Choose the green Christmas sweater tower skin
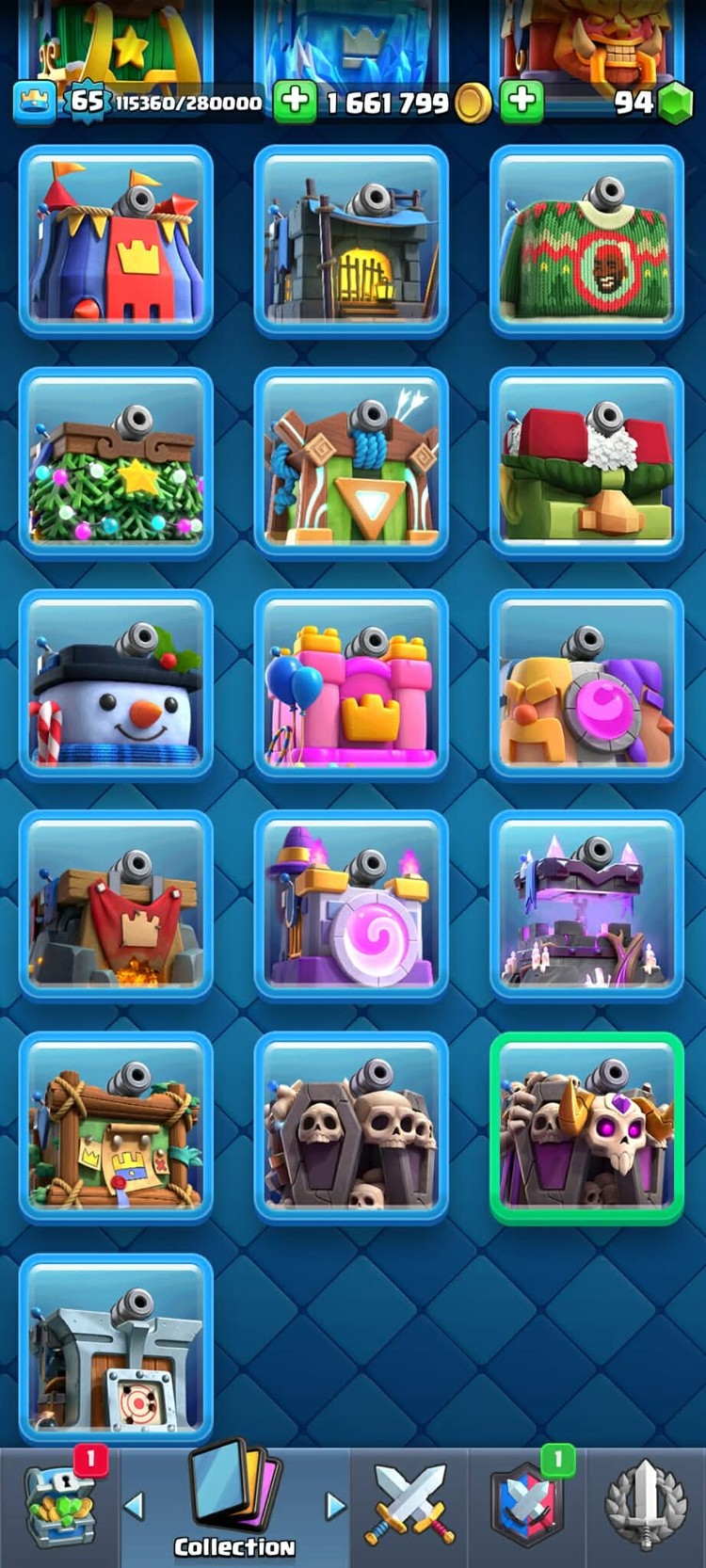This screenshot has height=1568, width=706. tap(586, 241)
